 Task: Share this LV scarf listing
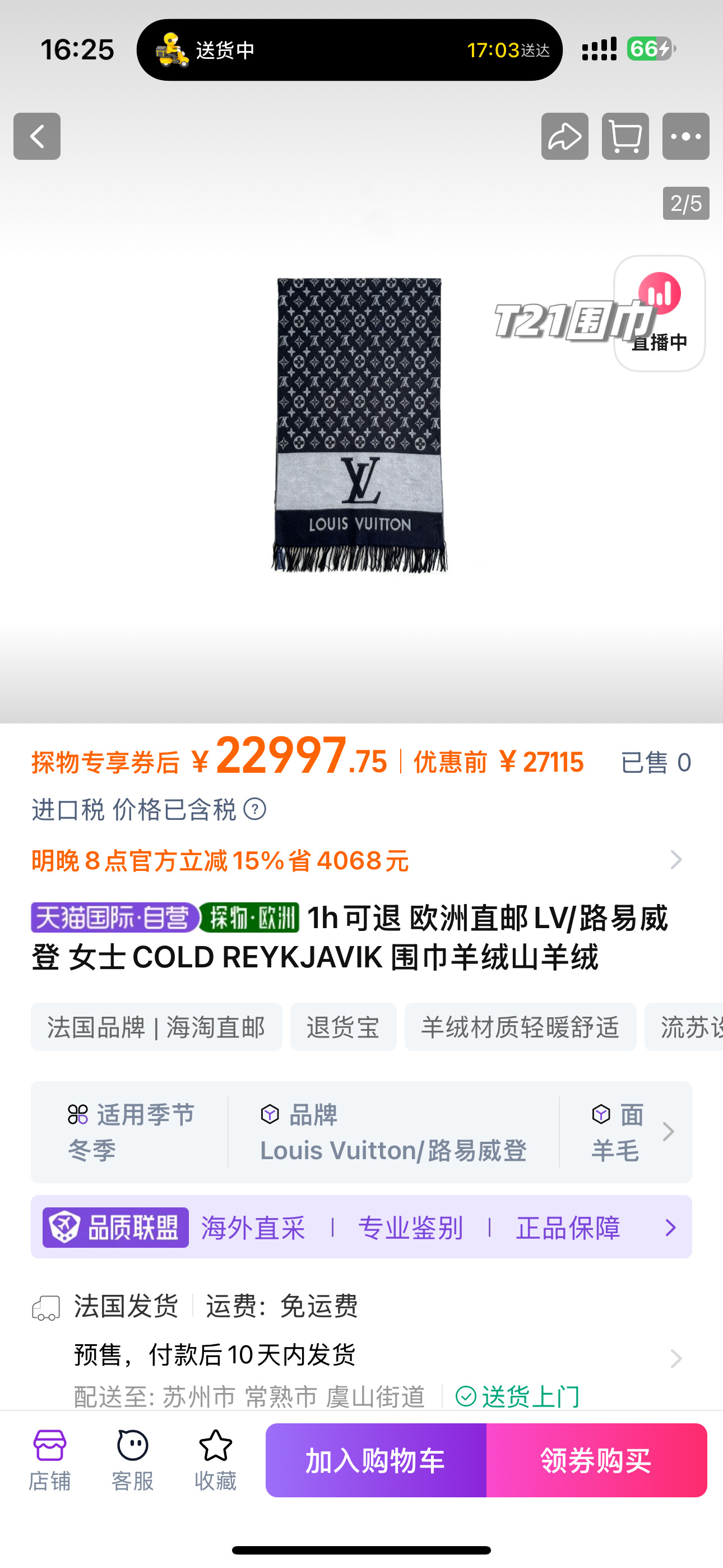click(x=565, y=136)
